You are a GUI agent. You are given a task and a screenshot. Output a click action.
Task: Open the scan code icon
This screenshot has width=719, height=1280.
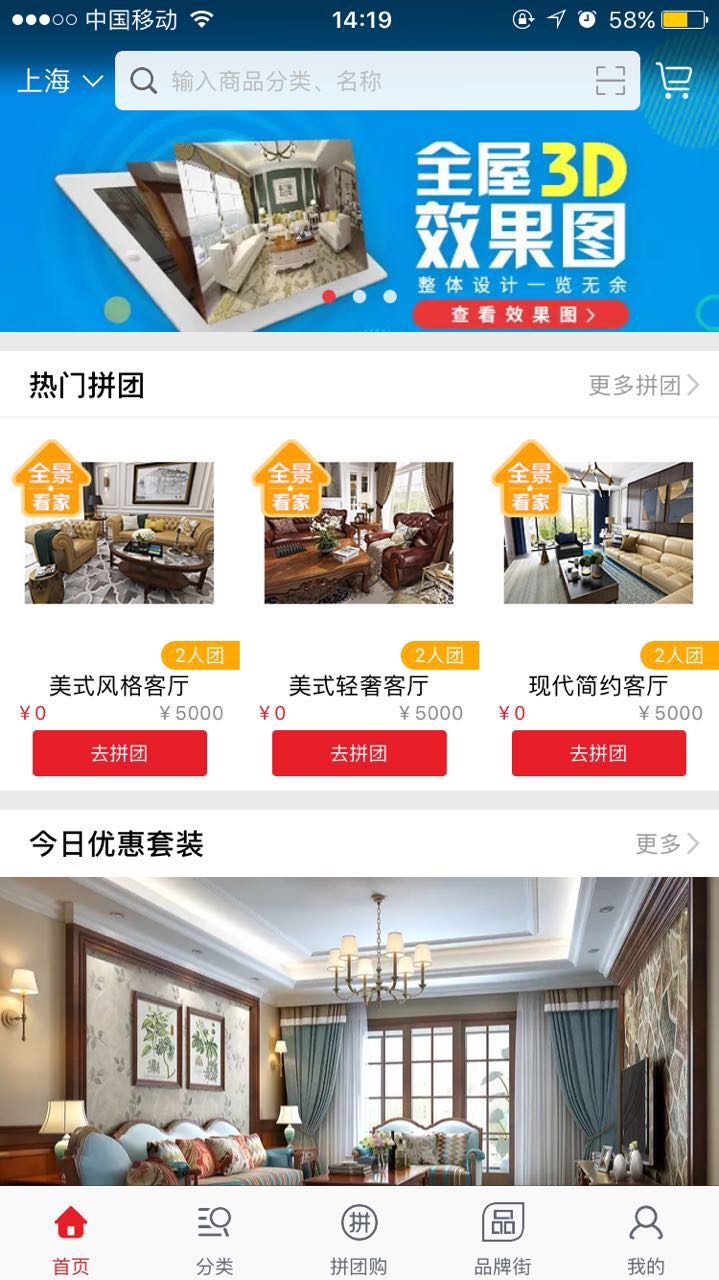point(610,81)
